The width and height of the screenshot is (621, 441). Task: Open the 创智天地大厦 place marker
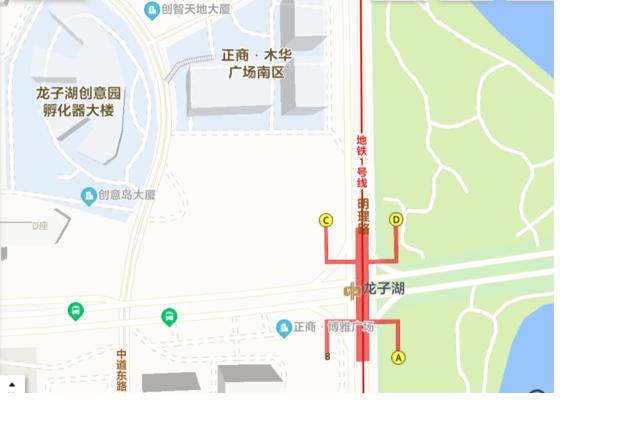(152, 10)
